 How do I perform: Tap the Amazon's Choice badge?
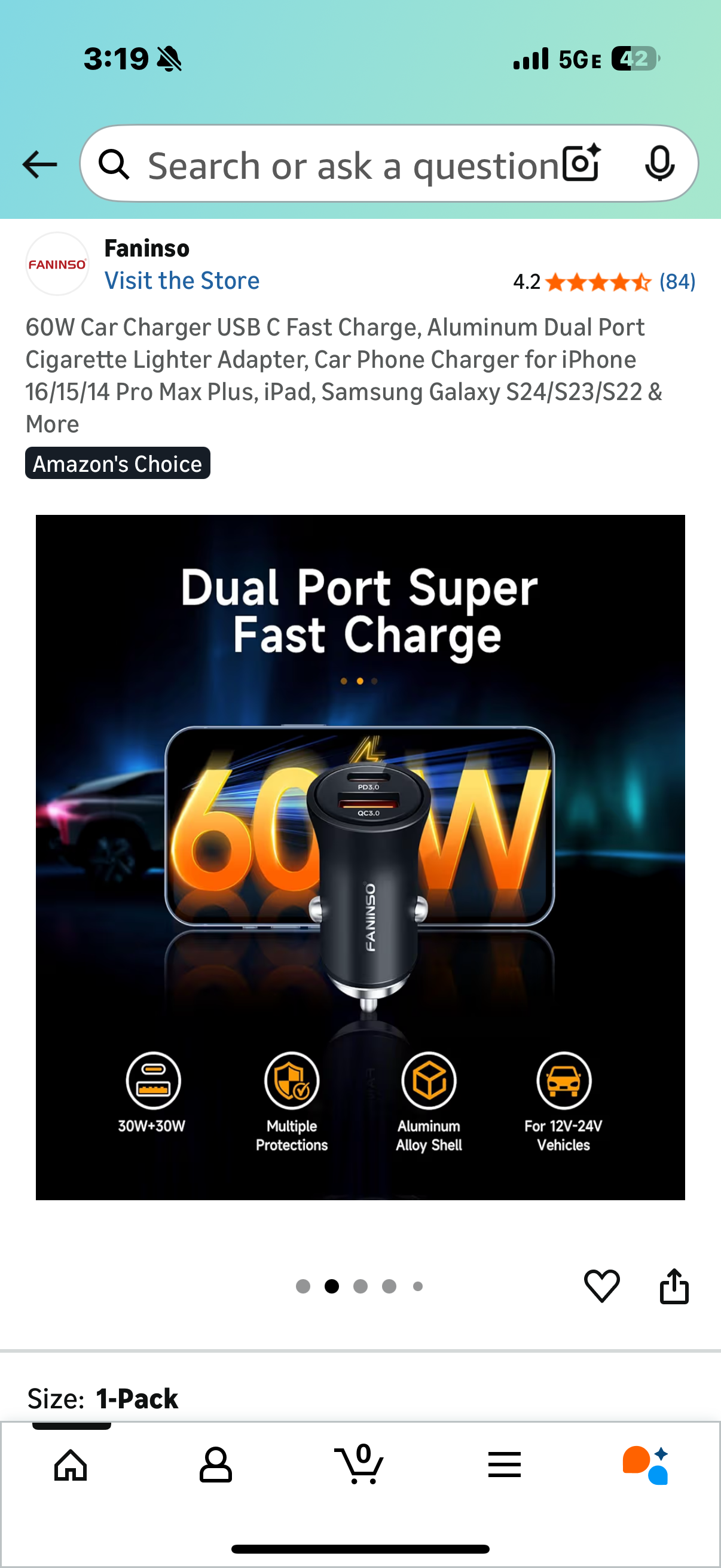click(117, 463)
